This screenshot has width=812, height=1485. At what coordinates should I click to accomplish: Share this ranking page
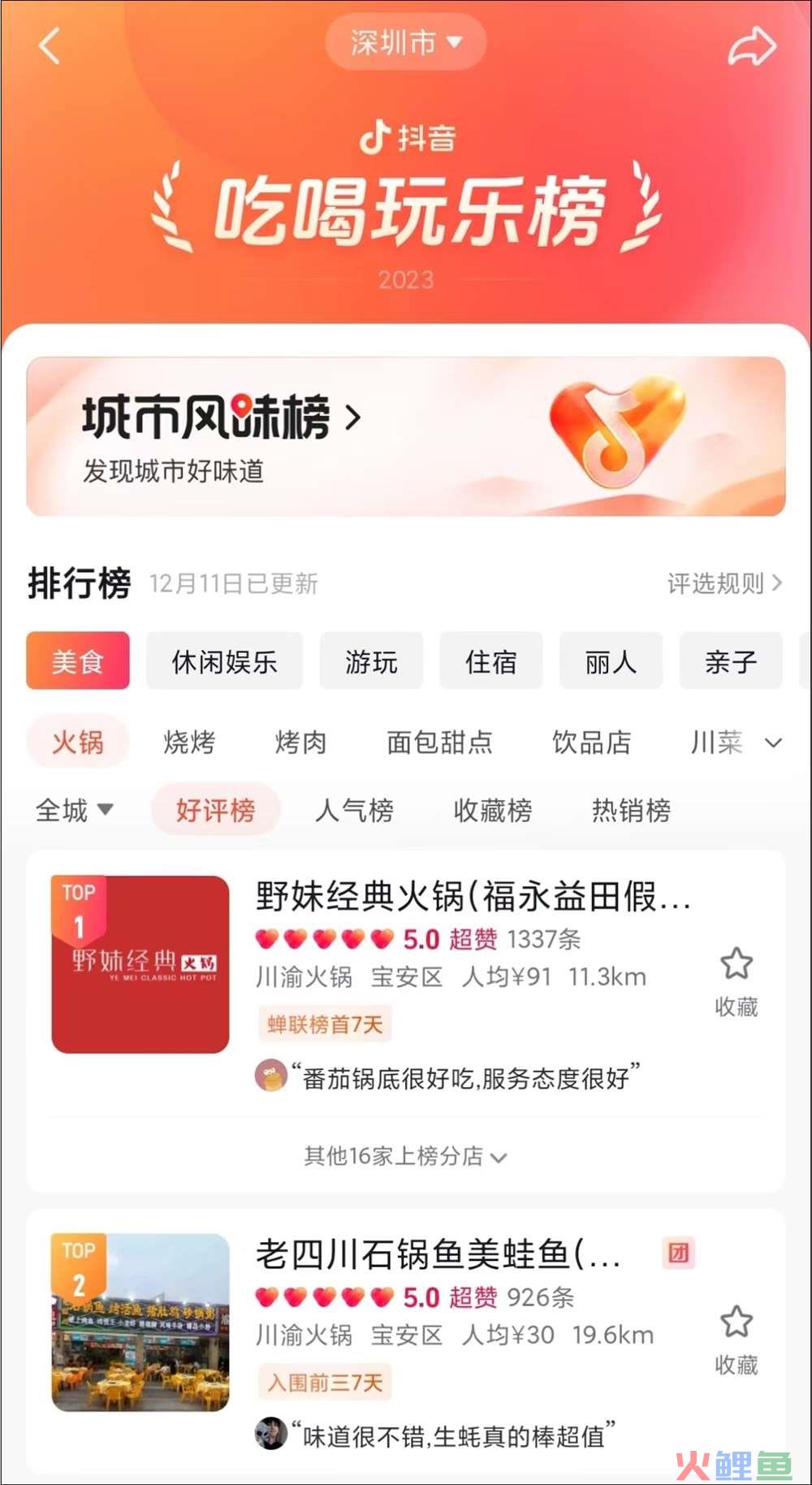click(751, 45)
